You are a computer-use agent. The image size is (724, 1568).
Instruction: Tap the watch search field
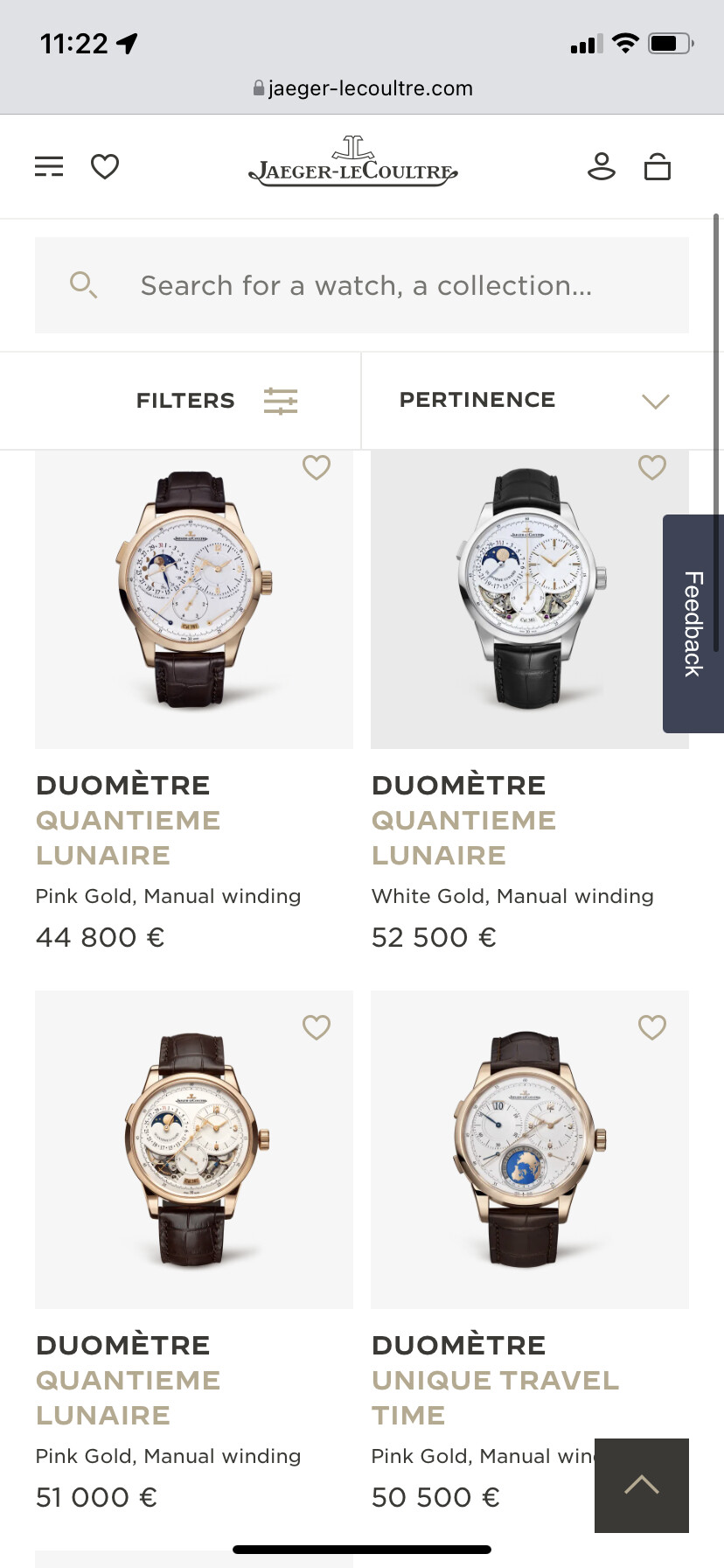362,285
